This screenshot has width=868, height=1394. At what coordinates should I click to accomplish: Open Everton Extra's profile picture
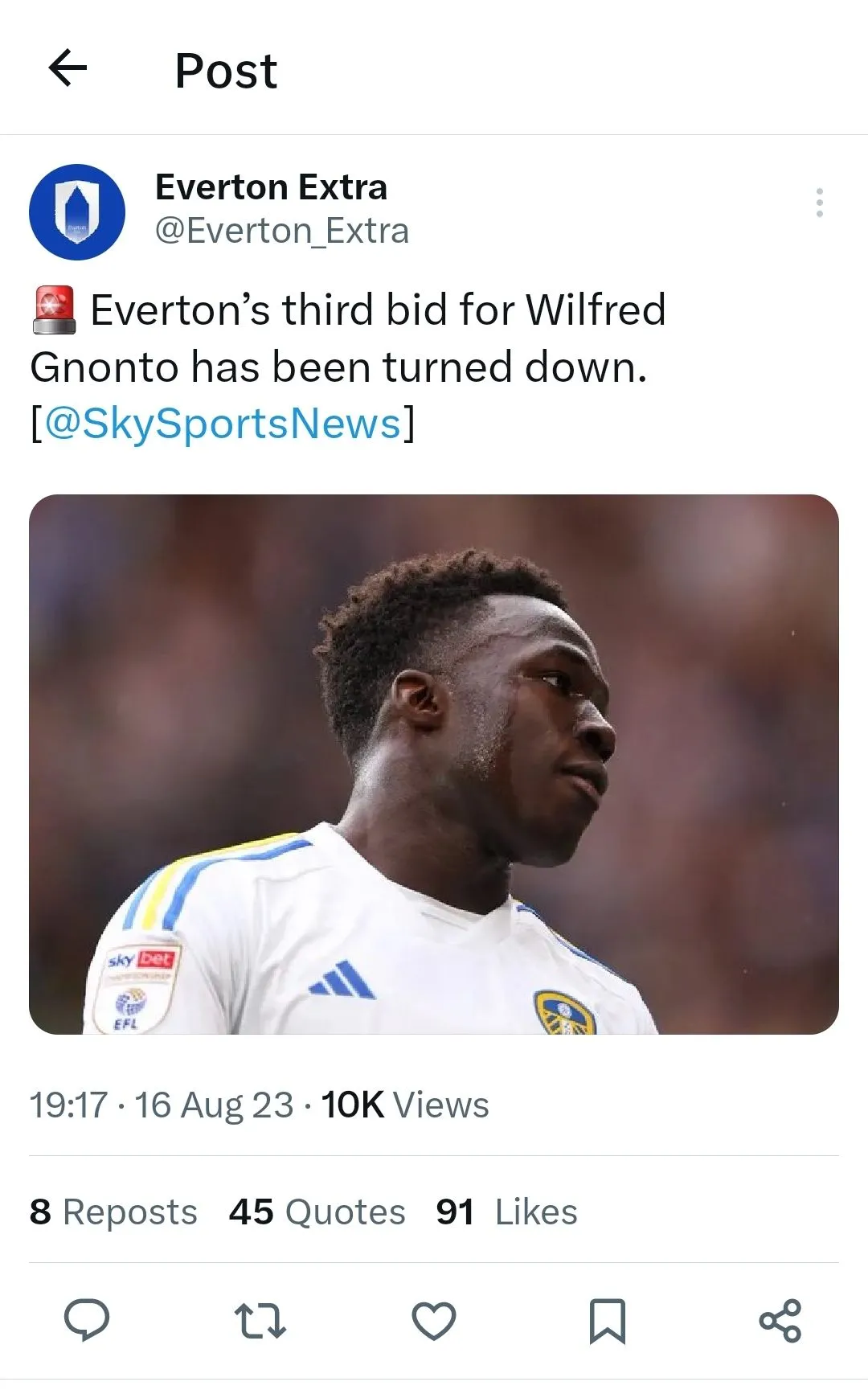[77, 212]
